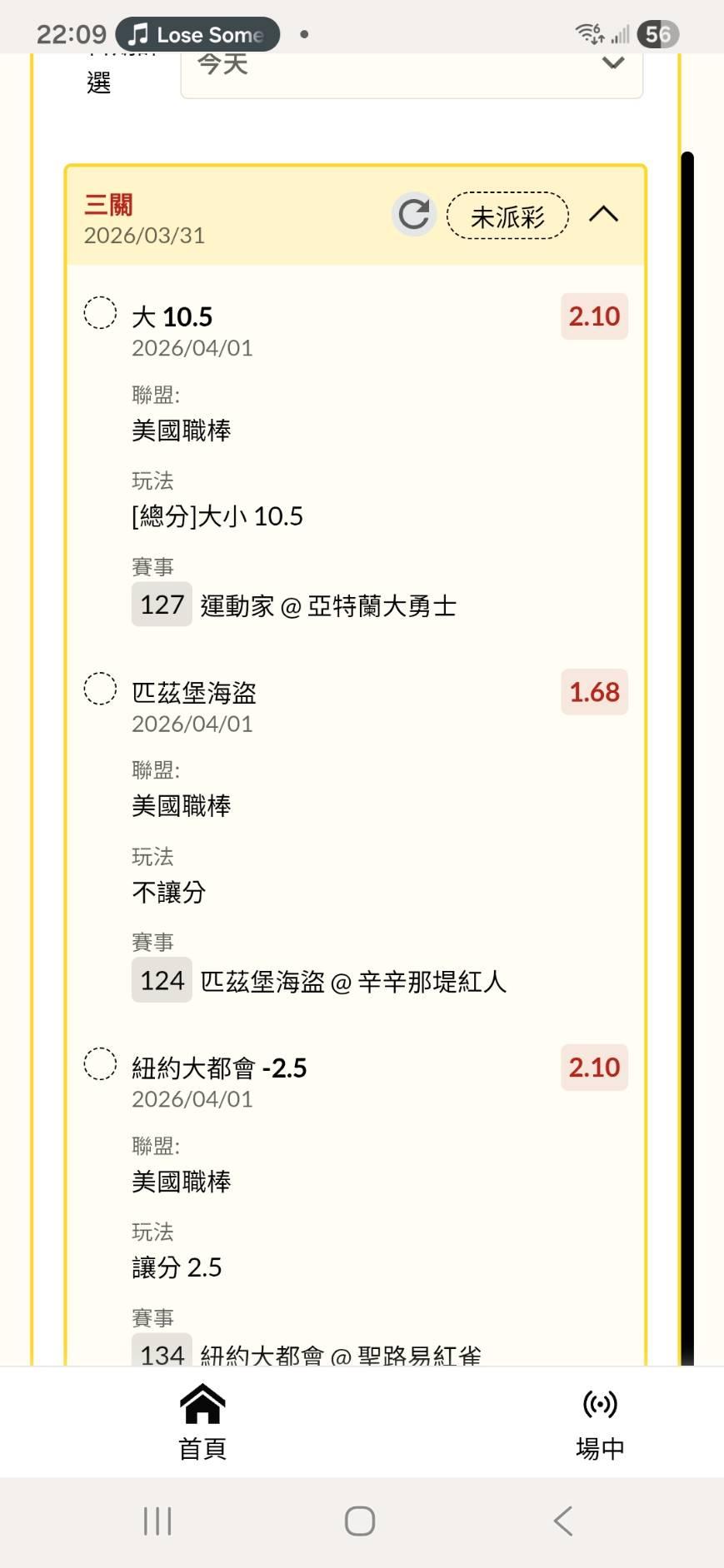The image size is (724, 1568).
Task: Collapse the 三關 bet card
Action: [604, 215]
